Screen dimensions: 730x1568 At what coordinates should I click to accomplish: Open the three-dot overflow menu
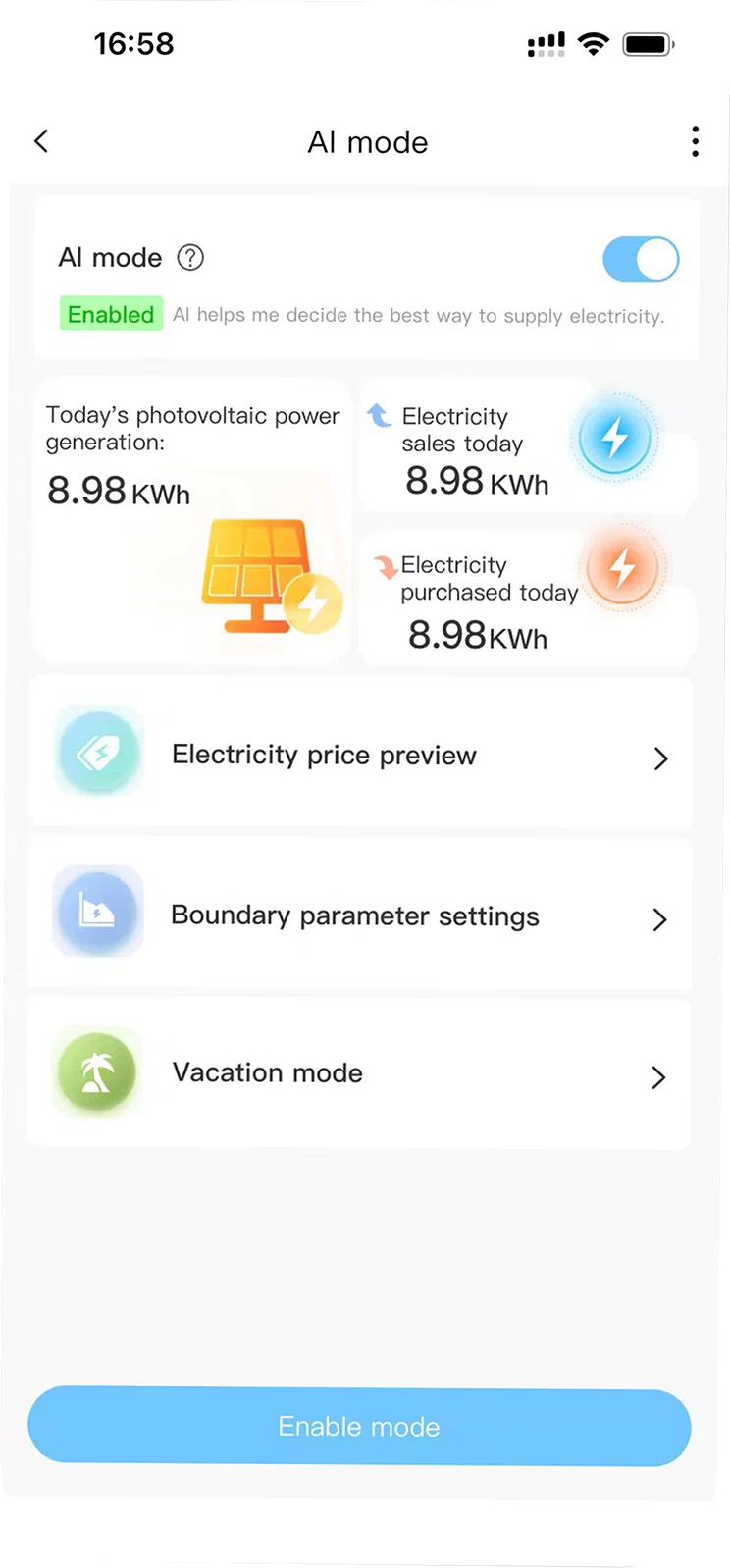[x=695, y=141]
